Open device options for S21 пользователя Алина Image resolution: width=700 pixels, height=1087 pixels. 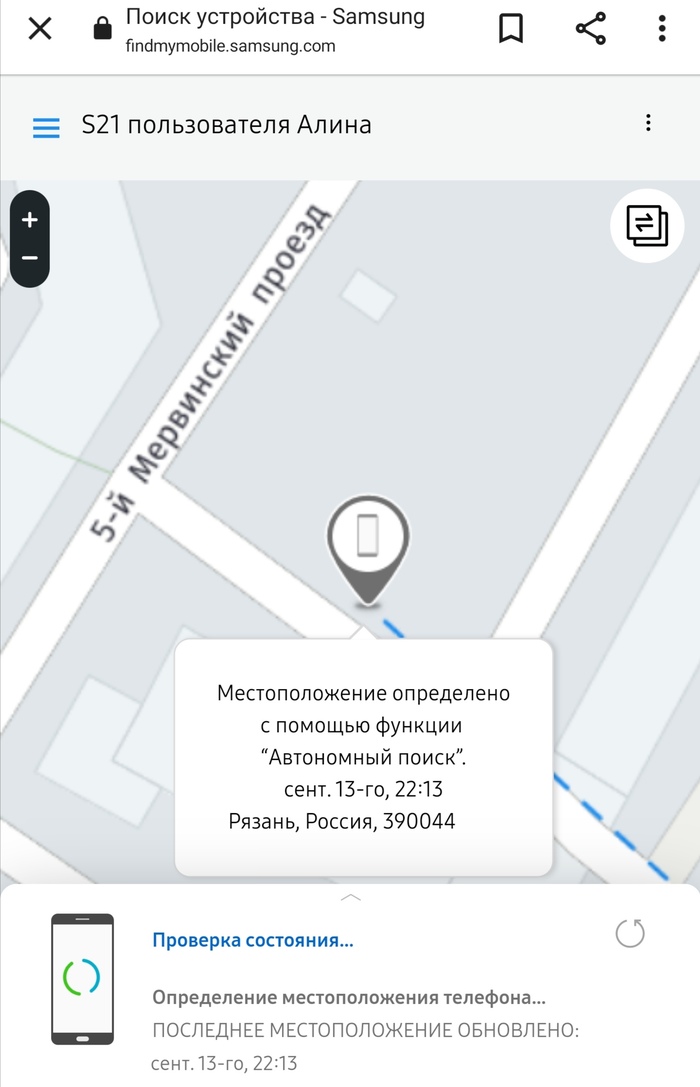pyautogui.click(x=648, y=123)
